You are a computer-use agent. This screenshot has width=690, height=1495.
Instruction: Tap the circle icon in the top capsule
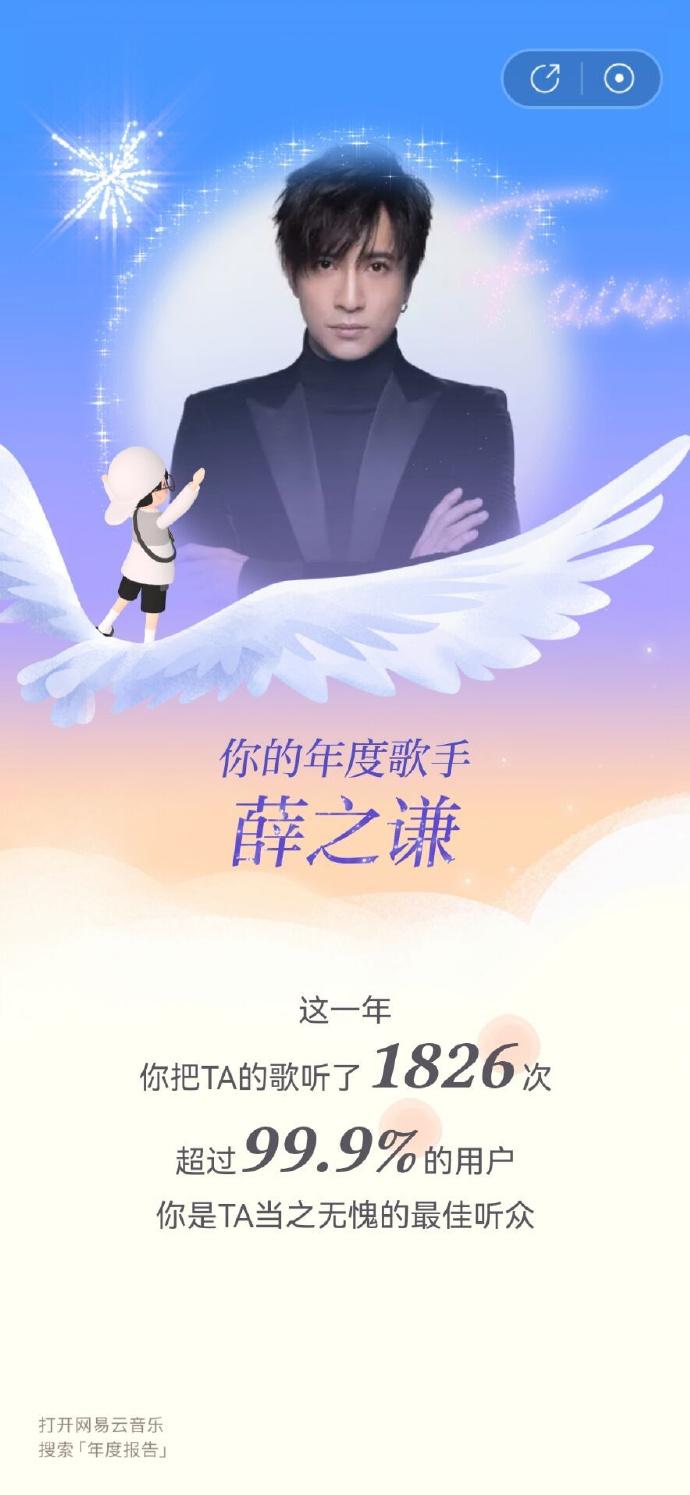click(x=619, y=79)
